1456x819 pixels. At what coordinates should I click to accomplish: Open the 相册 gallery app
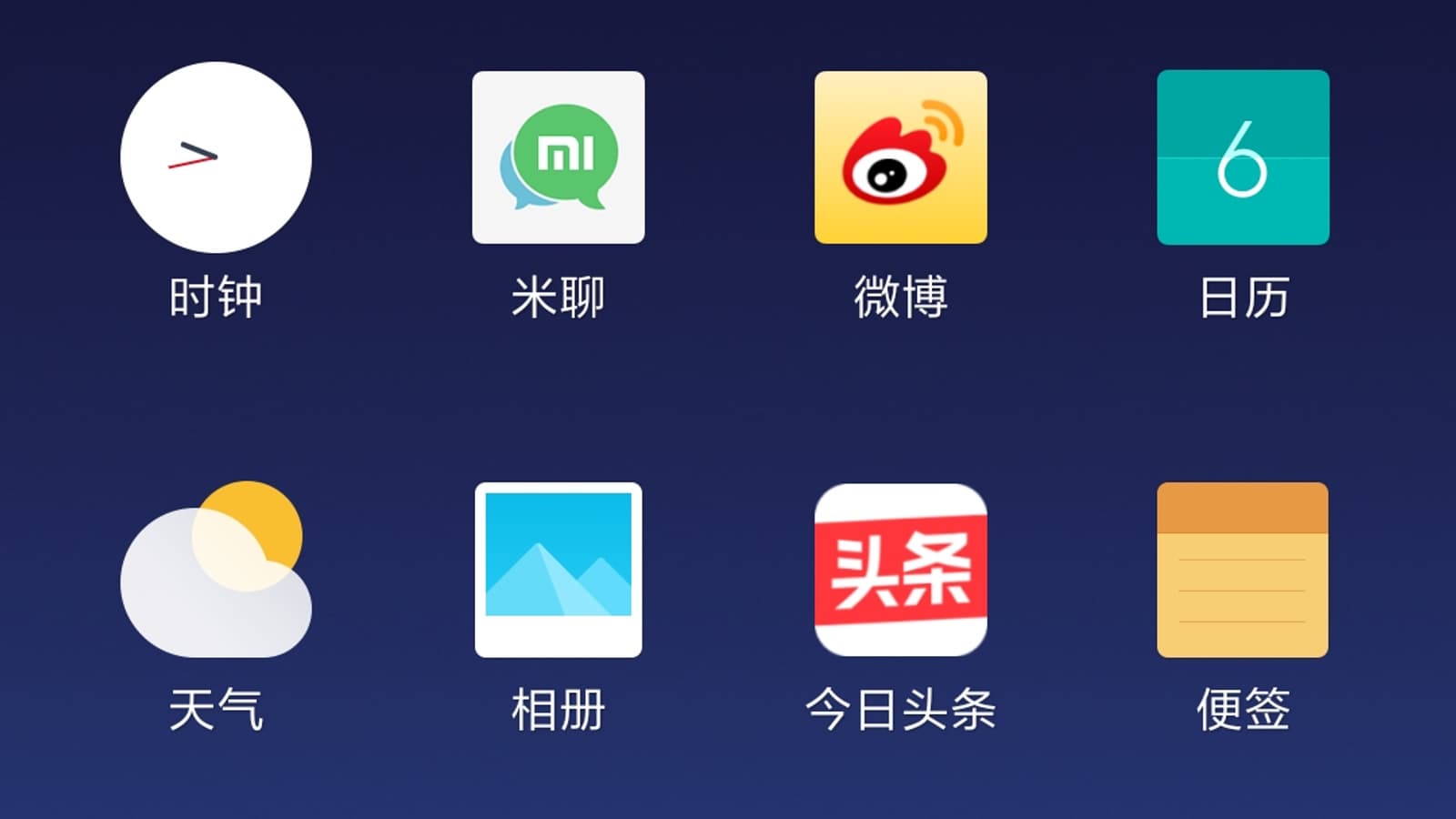(558, 570)
